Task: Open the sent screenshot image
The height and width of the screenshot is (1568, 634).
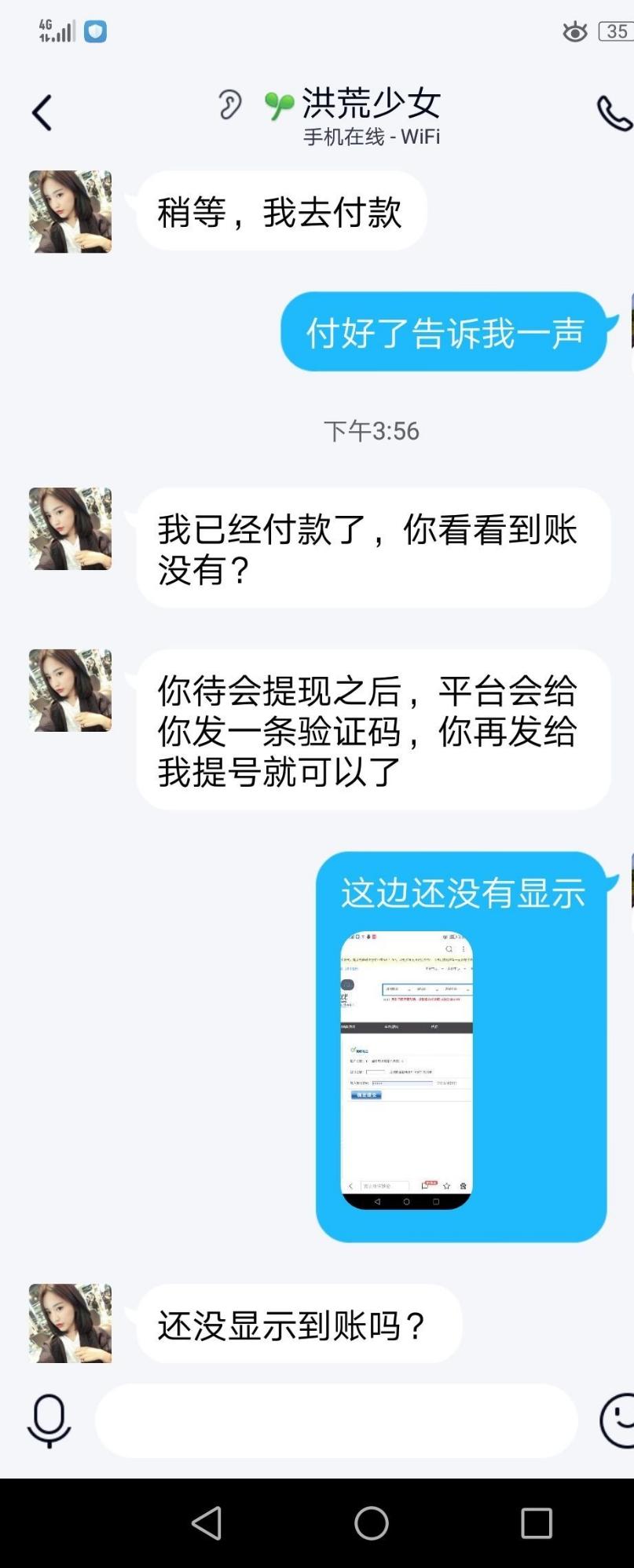Action: tap(406, 1069)
